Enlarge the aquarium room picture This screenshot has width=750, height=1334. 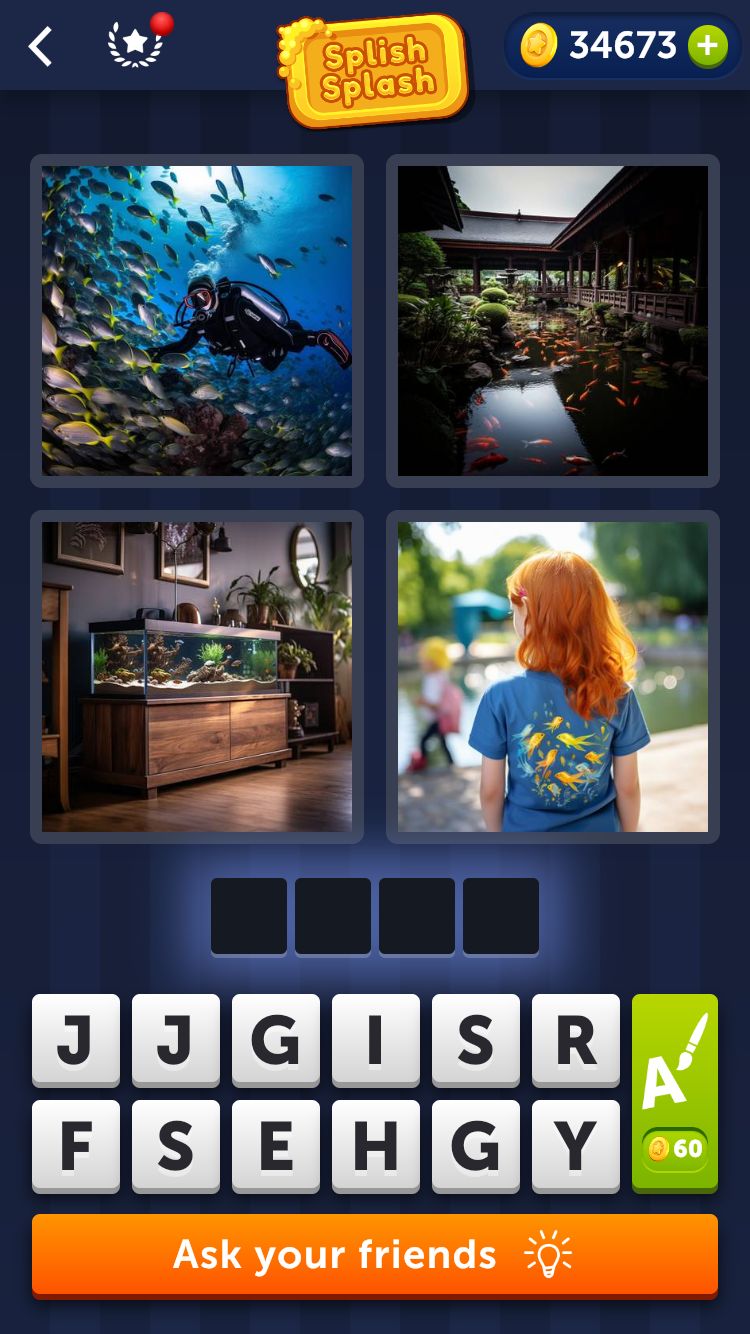[197, 677]
